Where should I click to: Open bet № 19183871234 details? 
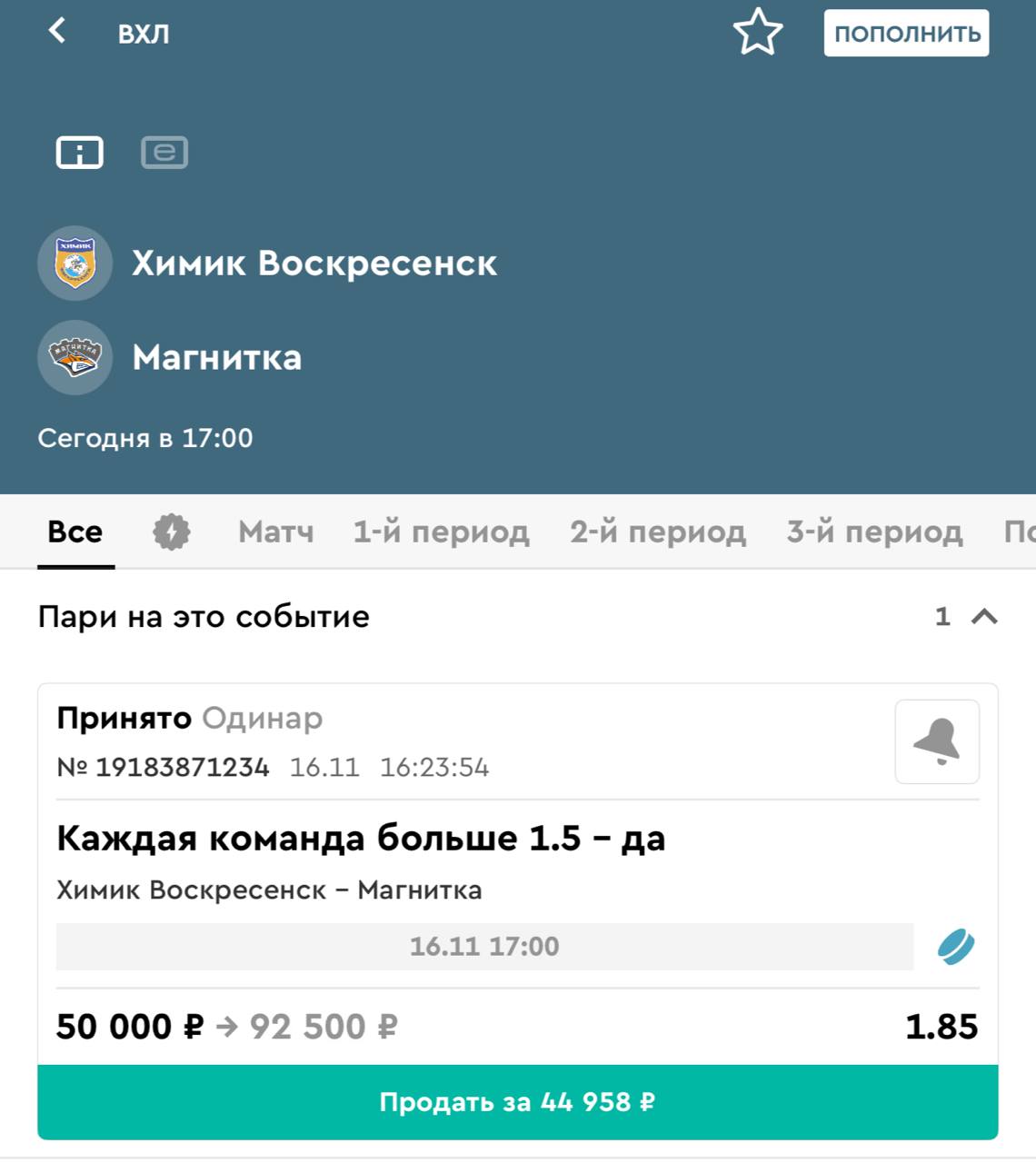163,768
